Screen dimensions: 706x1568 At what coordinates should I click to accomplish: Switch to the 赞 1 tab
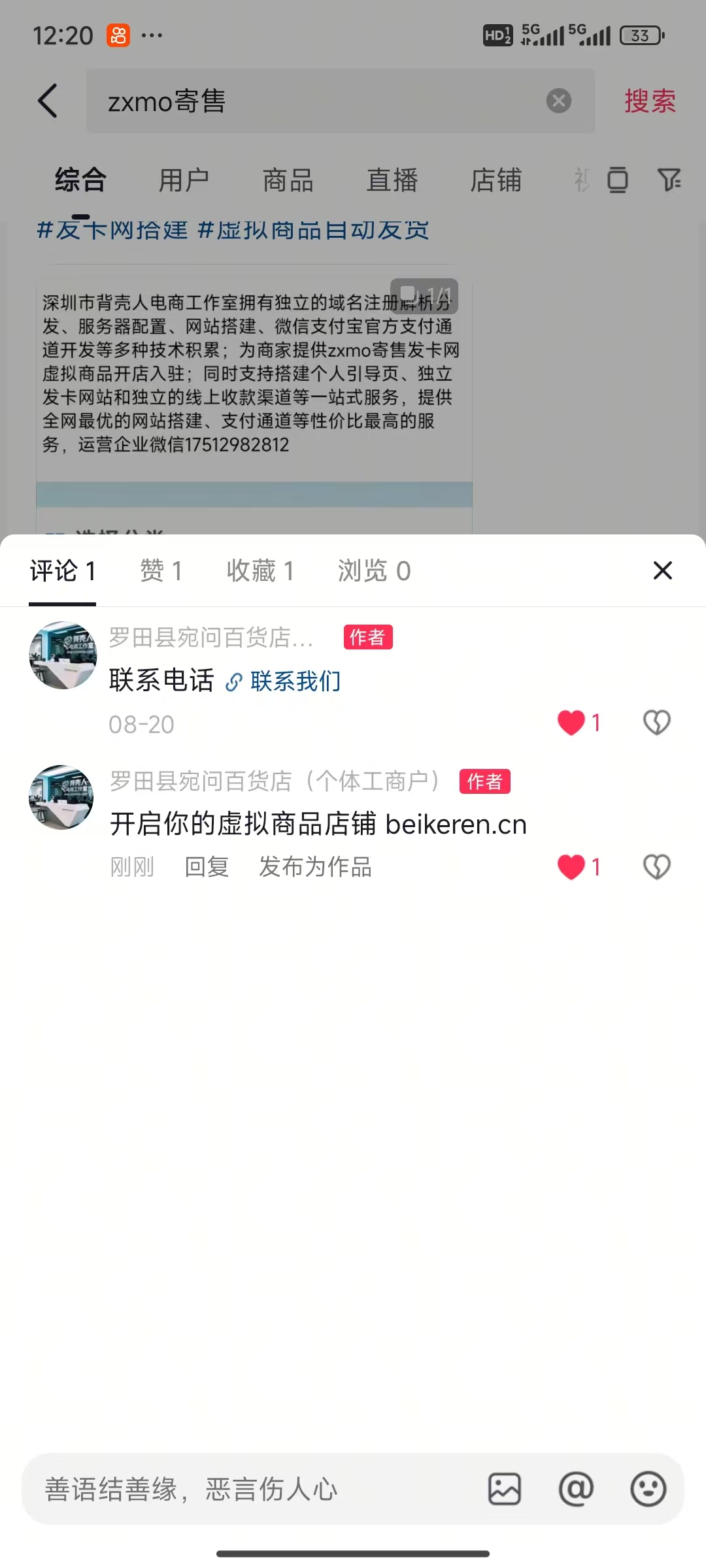tap(161, 571)
